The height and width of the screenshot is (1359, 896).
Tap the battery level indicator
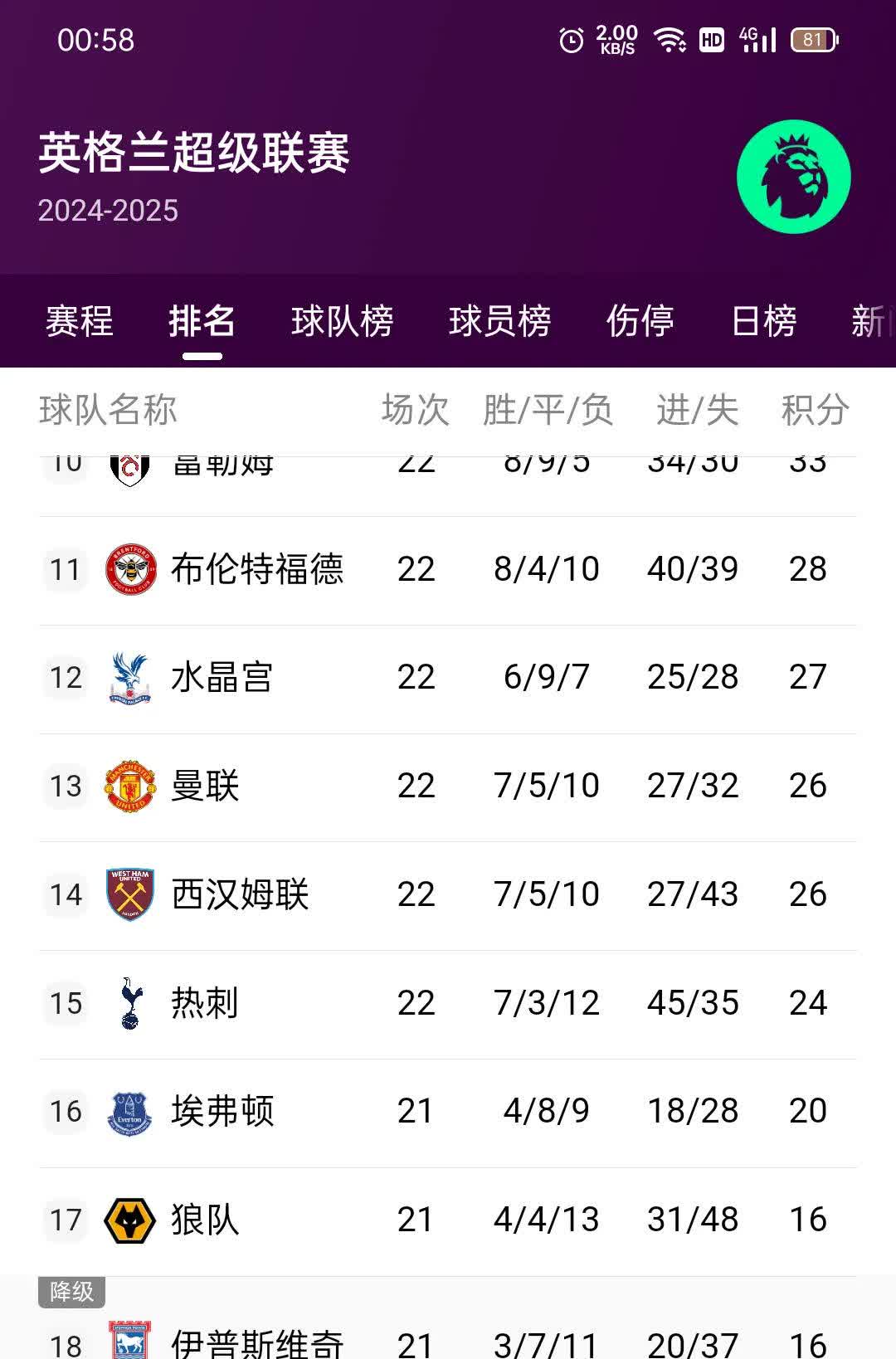coord(814,37)
